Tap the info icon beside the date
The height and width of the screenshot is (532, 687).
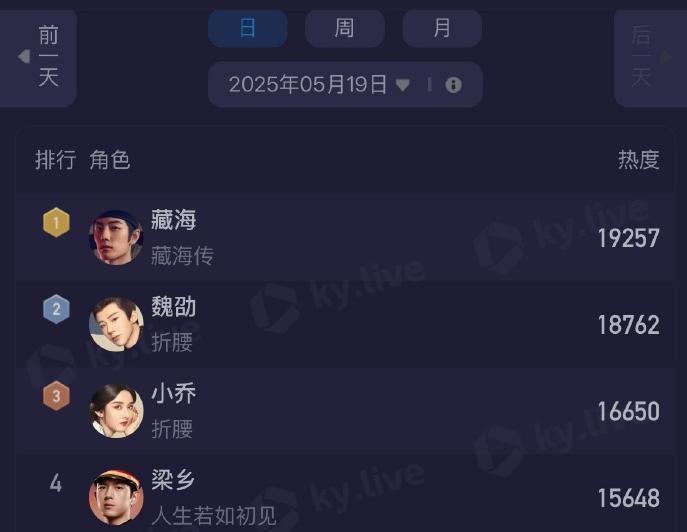[x=453, y=85]
